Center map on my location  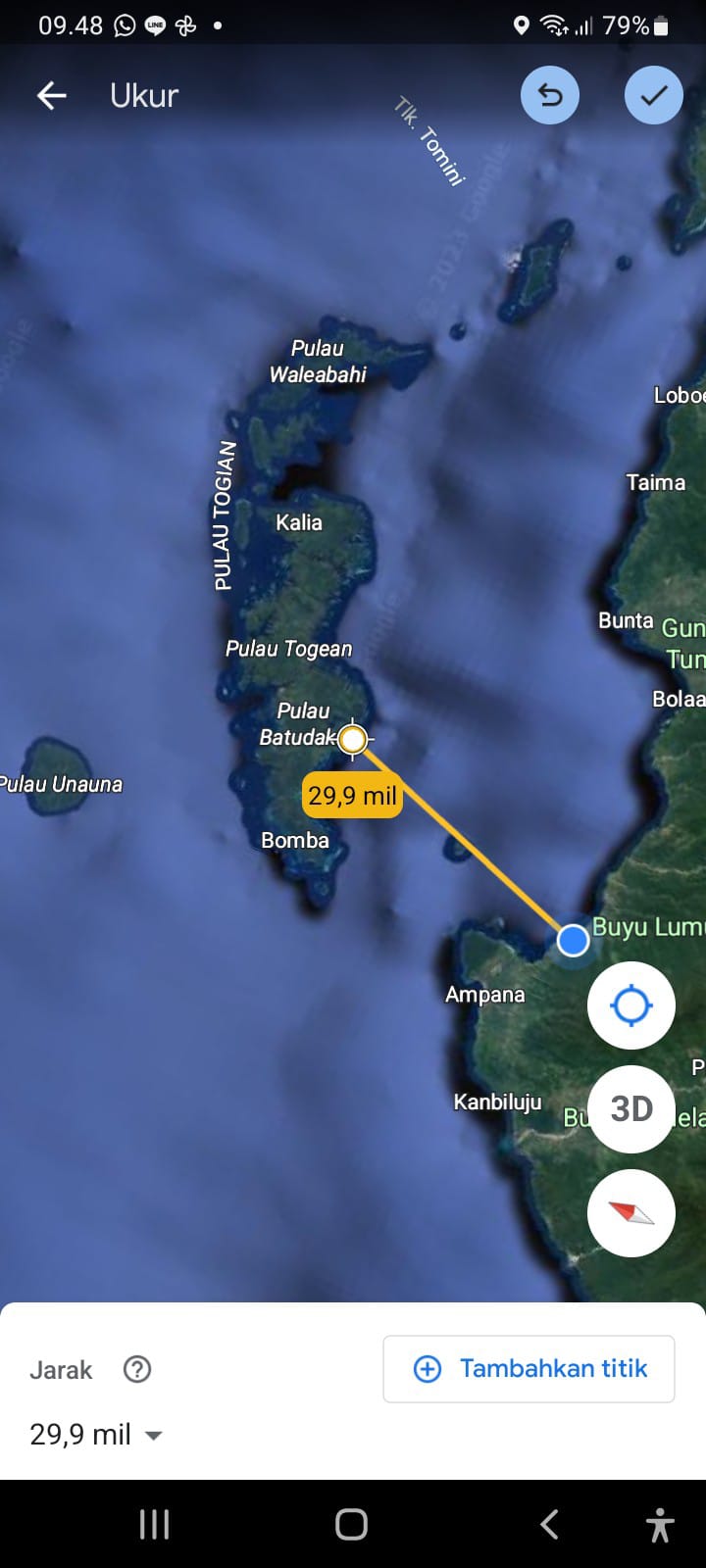click(x=631, y=1005)
